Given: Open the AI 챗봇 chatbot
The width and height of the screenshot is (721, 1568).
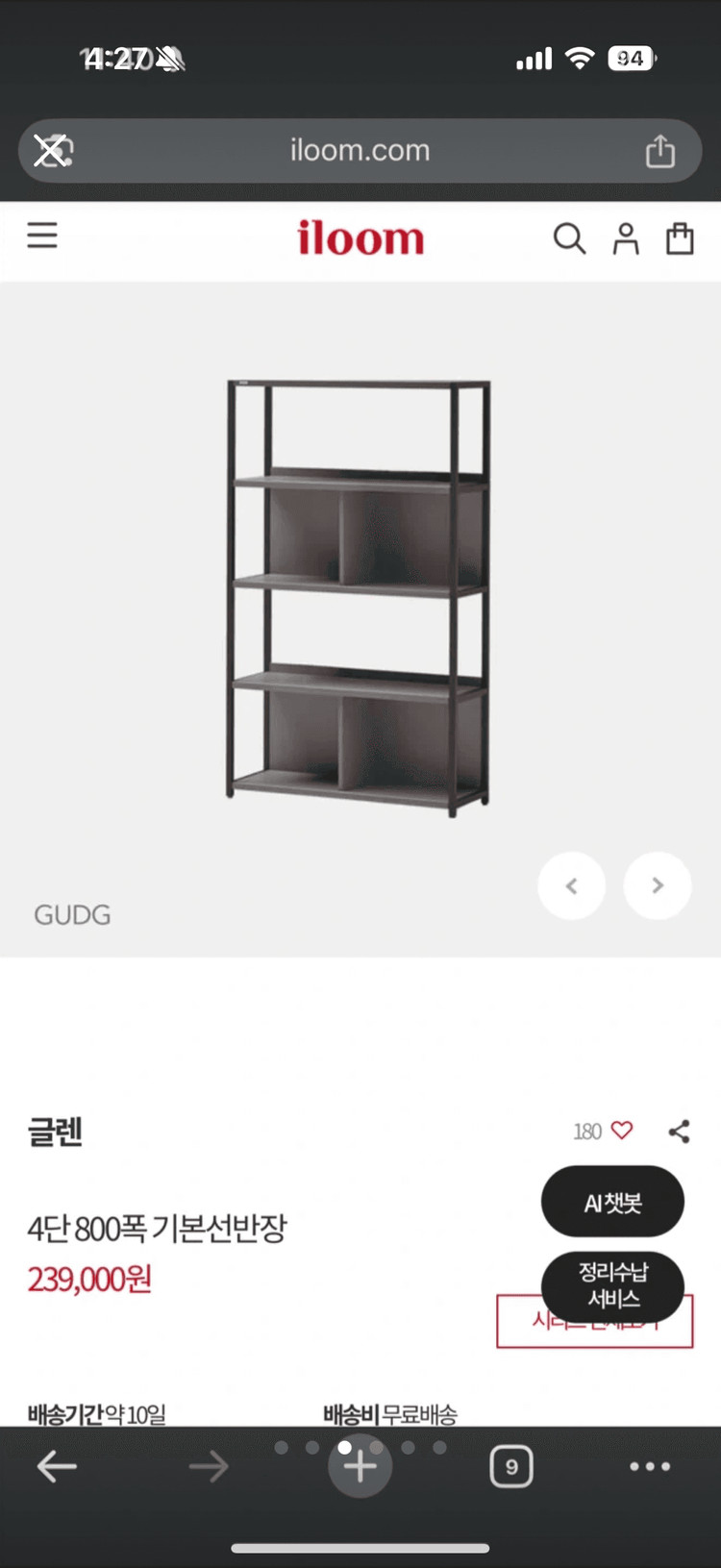Looking at the screenshot, I should [x=612, y=1201].
